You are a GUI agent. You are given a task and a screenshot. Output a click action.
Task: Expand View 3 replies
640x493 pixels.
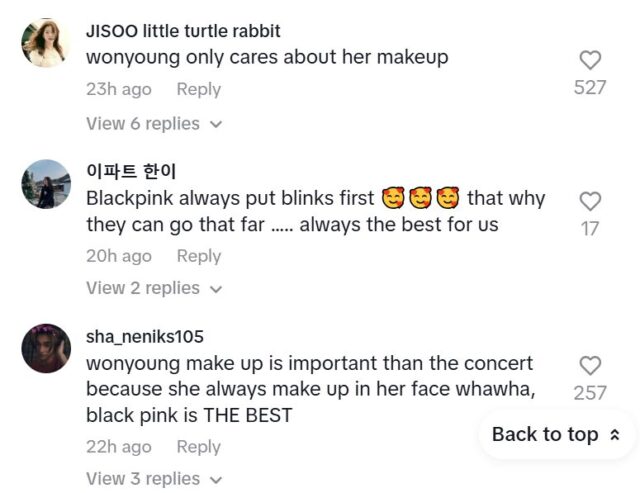[153, 479]
